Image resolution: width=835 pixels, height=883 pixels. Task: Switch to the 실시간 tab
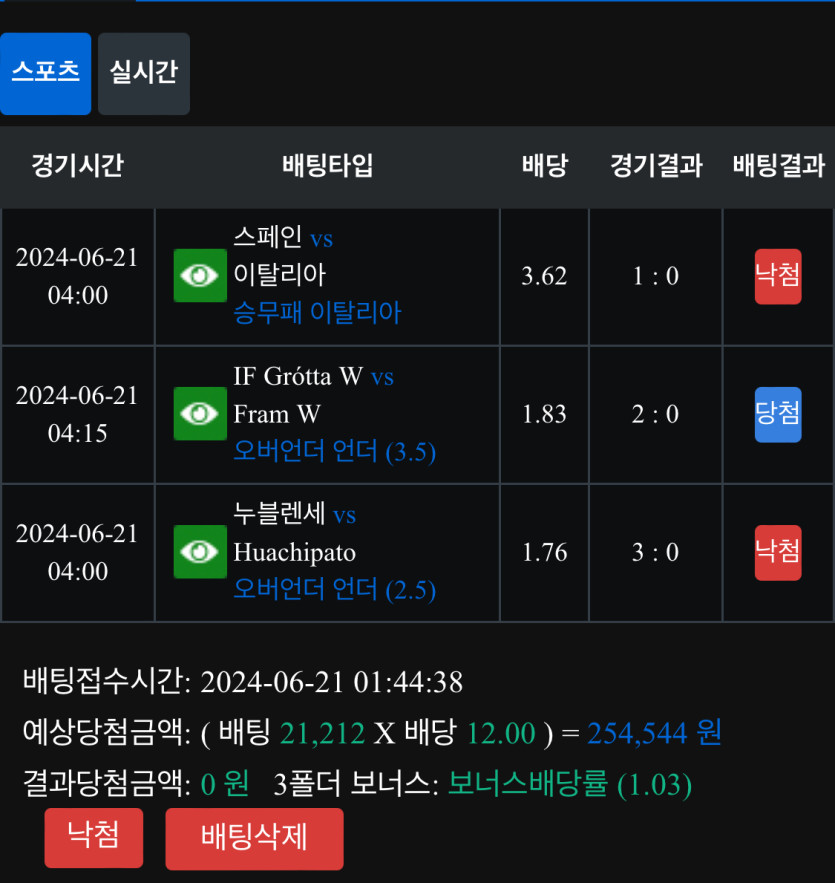(143, 74)
